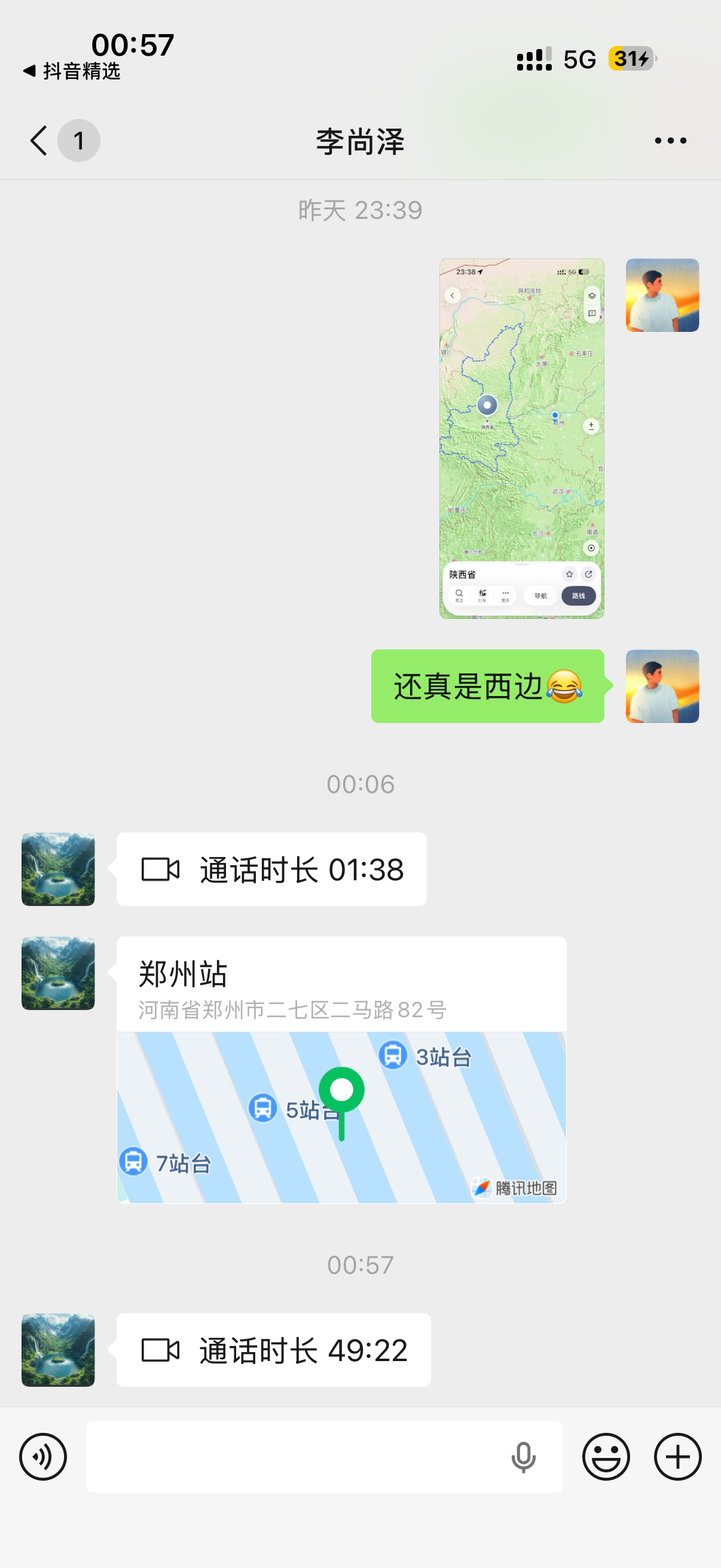Screen dimensions: 721x1568
Task: Tap the back chevron to leave the chat
Action: coord(38,140)
